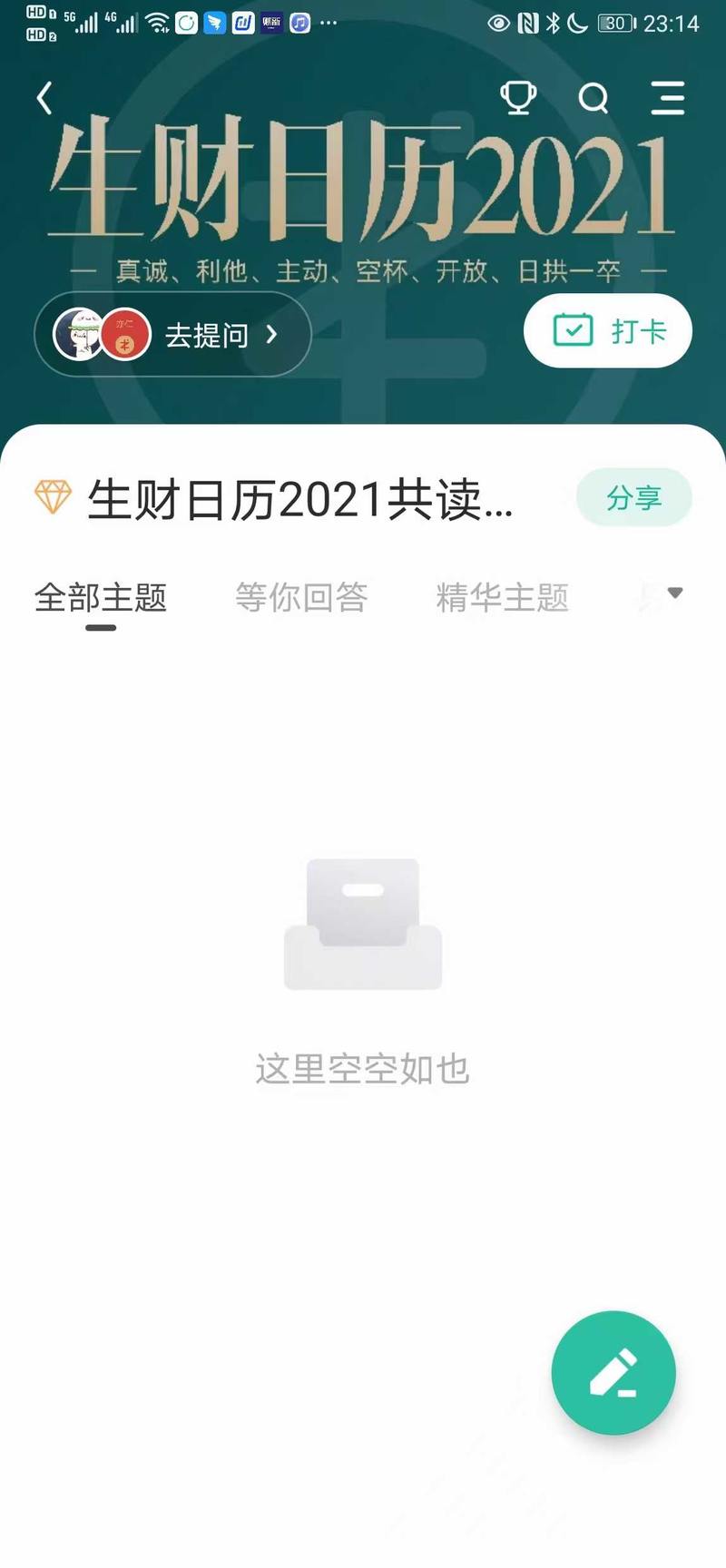Open the hamburger menu at top right
Image resolution: width=726 pixels, height=1568 pixels.
pos(669,97)
